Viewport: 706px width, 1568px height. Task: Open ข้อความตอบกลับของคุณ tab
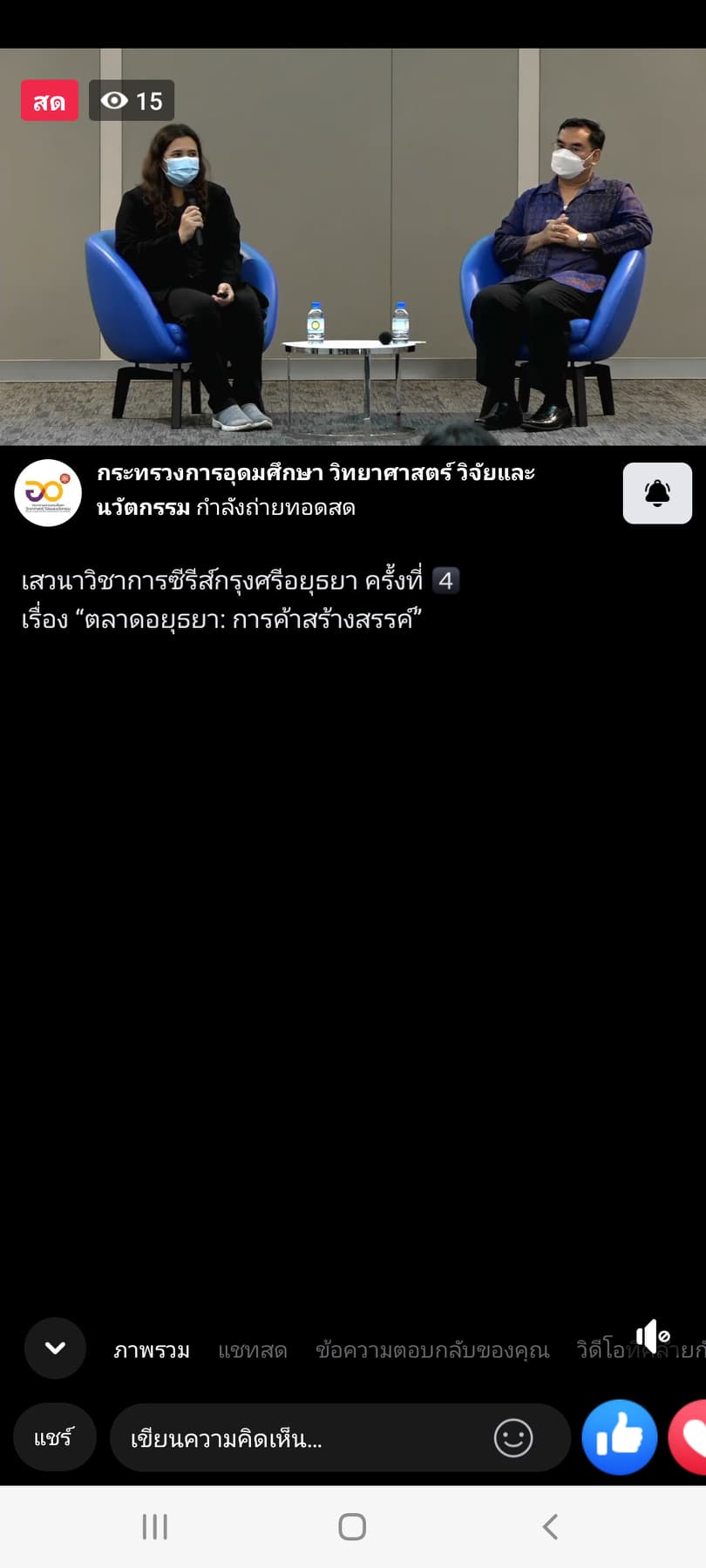click(432, 1350)
